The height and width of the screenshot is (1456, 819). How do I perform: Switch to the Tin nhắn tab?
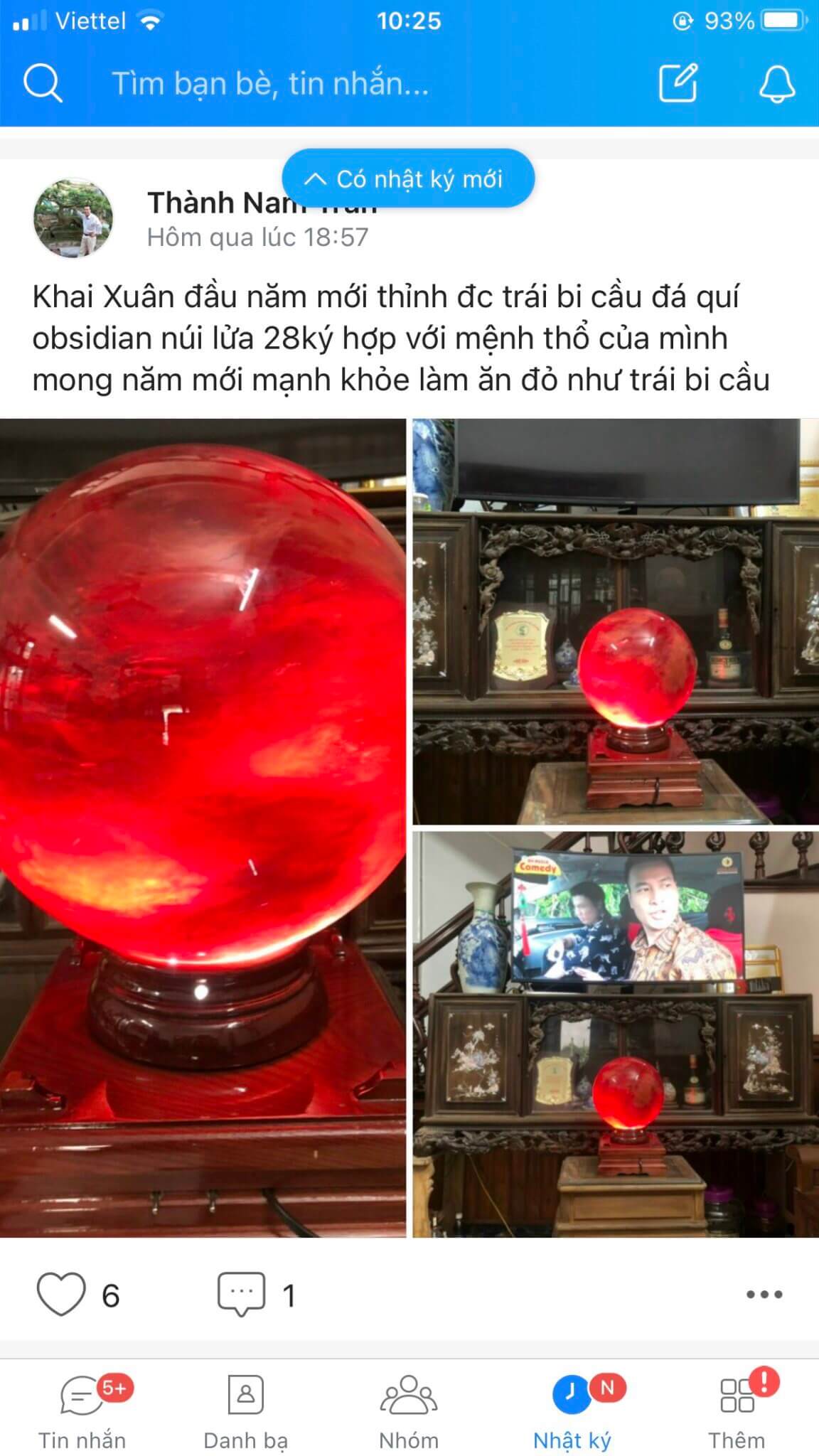[x=82, y=1410]
